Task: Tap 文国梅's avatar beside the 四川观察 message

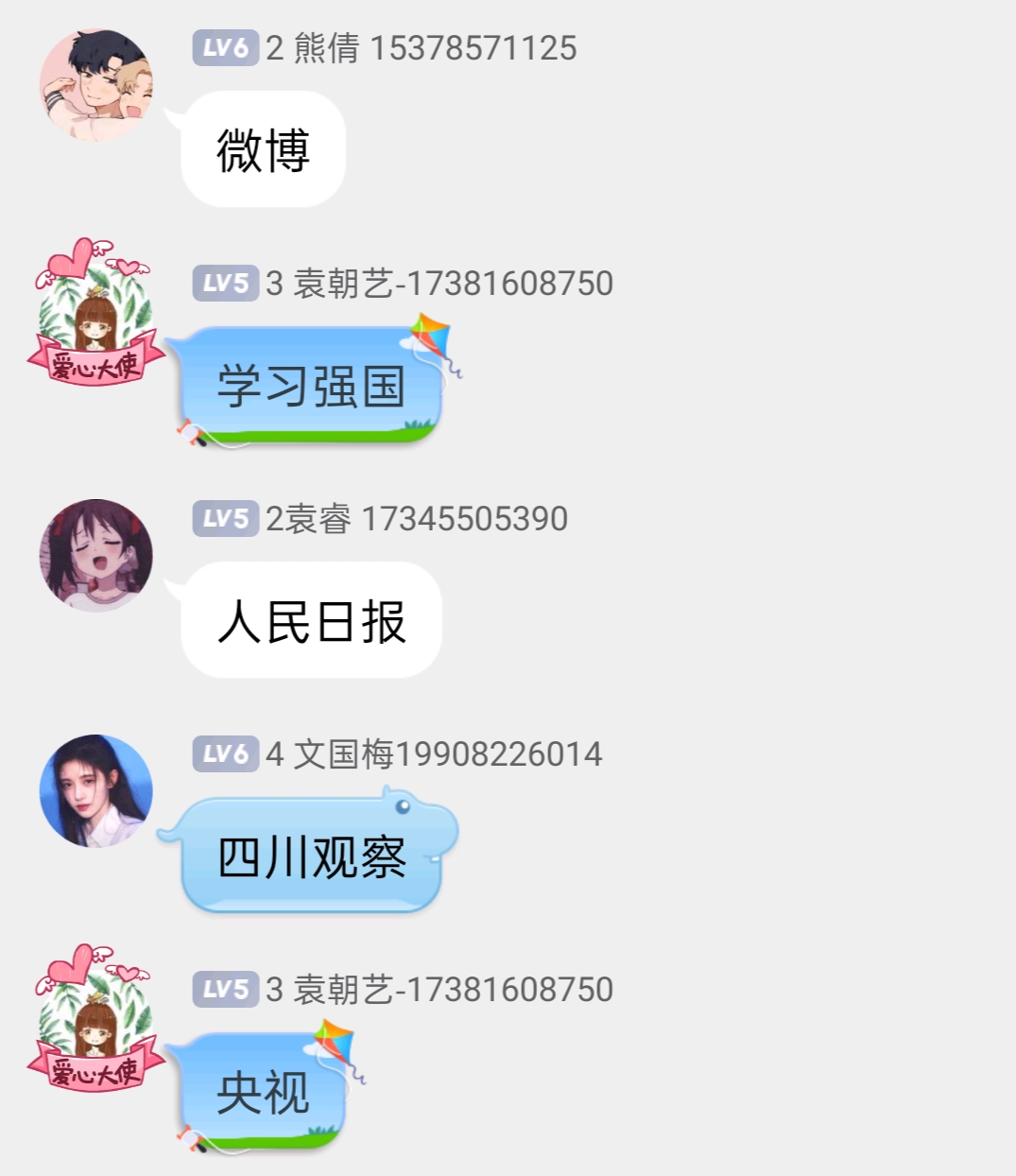Action: (95, 790)
